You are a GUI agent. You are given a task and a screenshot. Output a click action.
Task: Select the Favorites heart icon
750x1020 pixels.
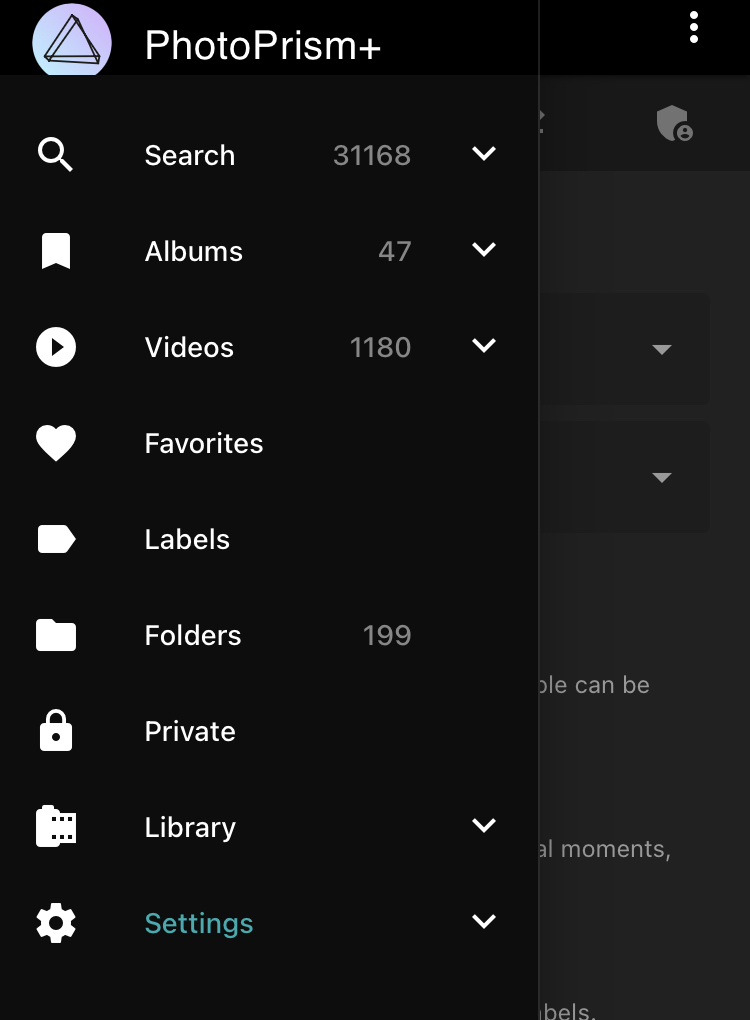55,443
